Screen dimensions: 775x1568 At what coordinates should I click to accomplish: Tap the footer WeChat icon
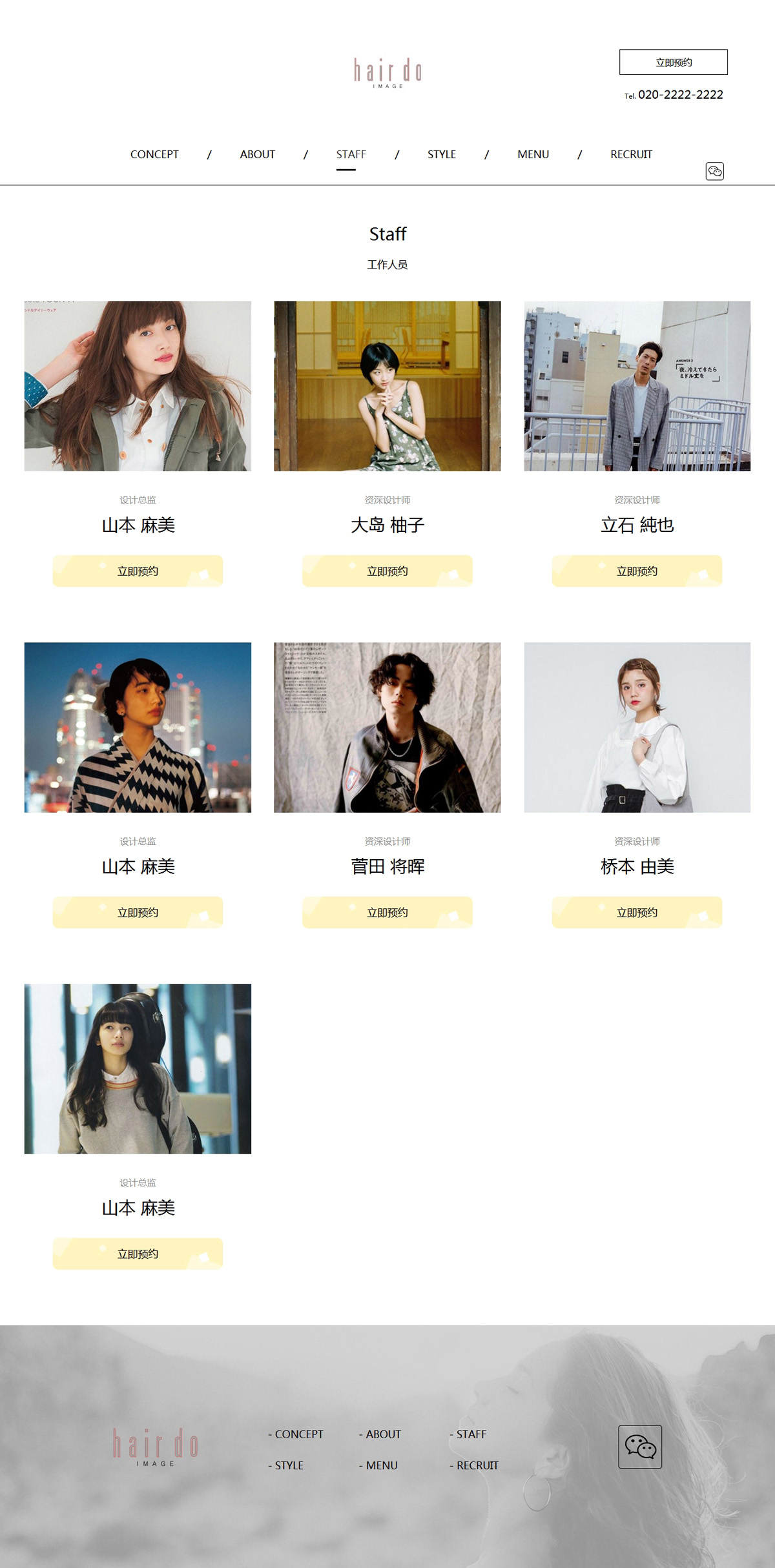(x=640, y=1447)
